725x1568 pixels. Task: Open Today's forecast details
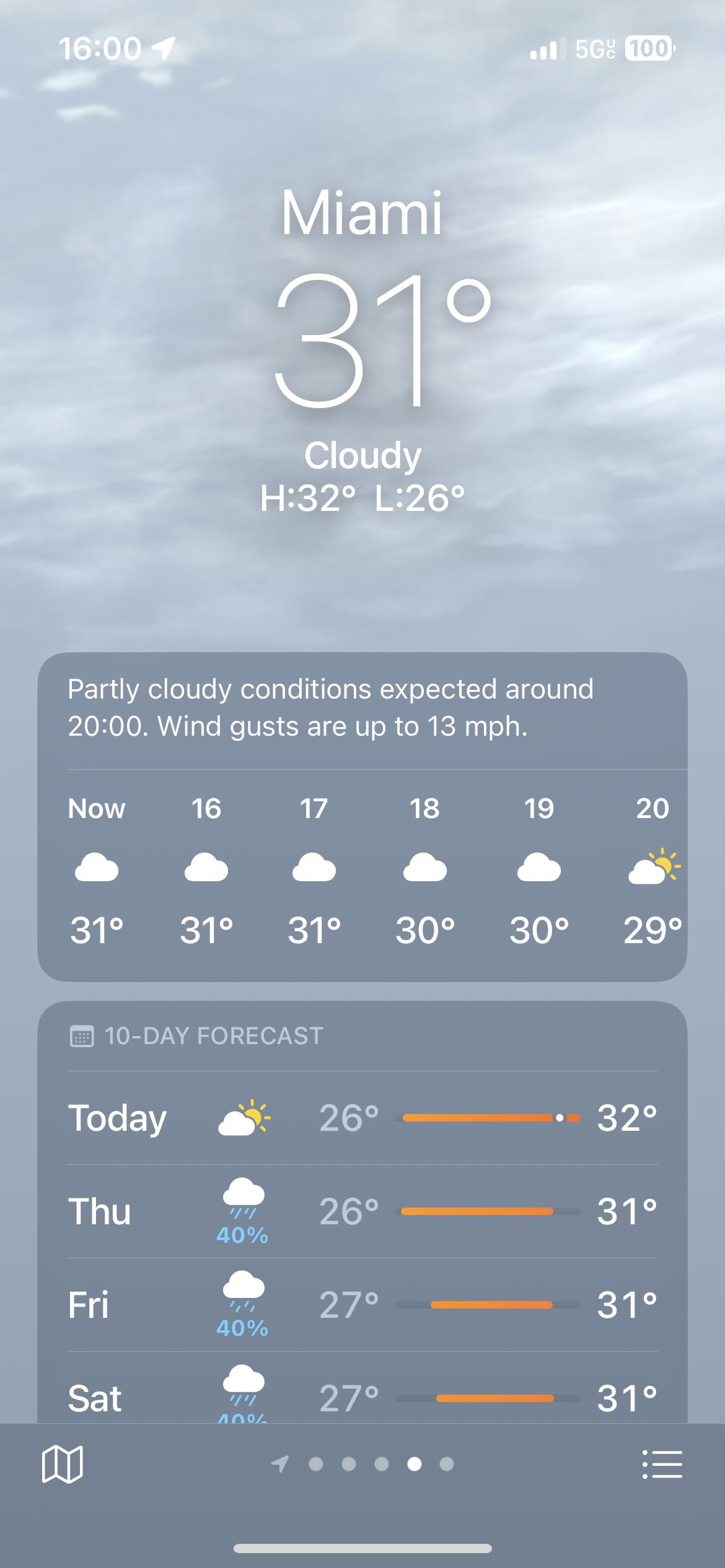point(362,1118)
